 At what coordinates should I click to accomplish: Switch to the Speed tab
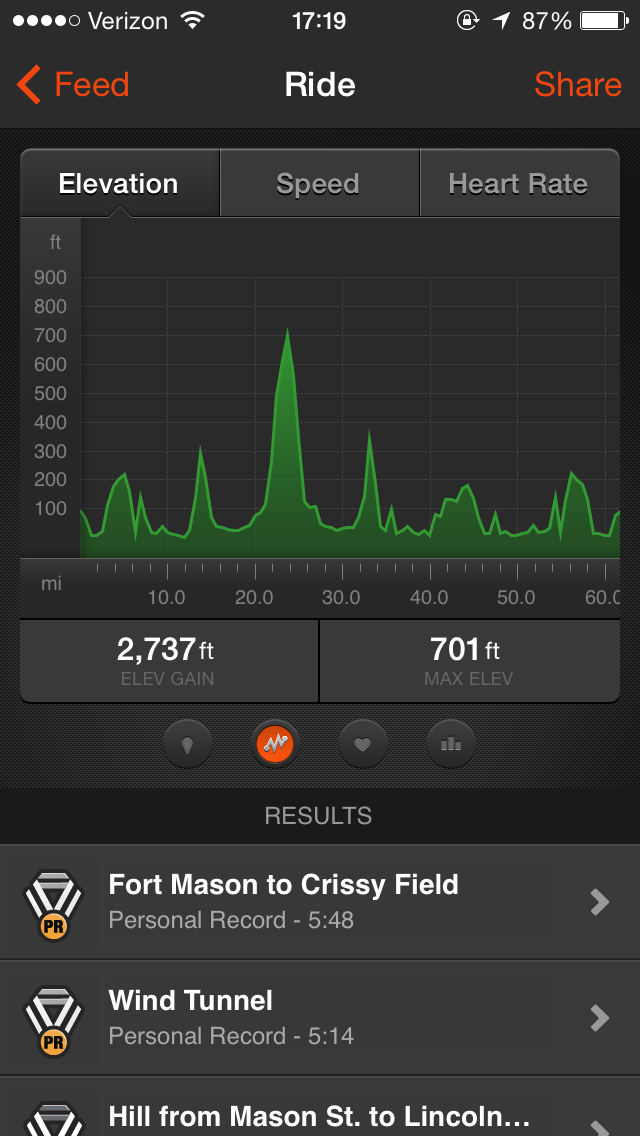click(318, 184)
